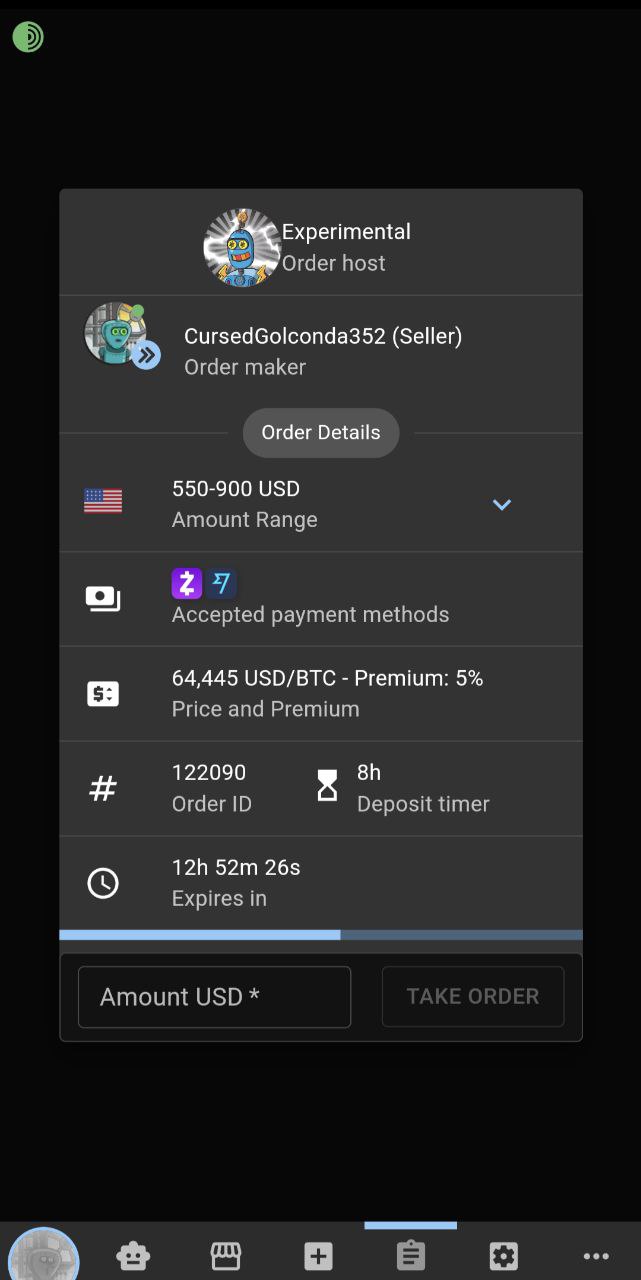Image resolution: width=641 pixels, height=1280 pixels.
Task: Go to the create order plus tab
Action: (318, 1256)
